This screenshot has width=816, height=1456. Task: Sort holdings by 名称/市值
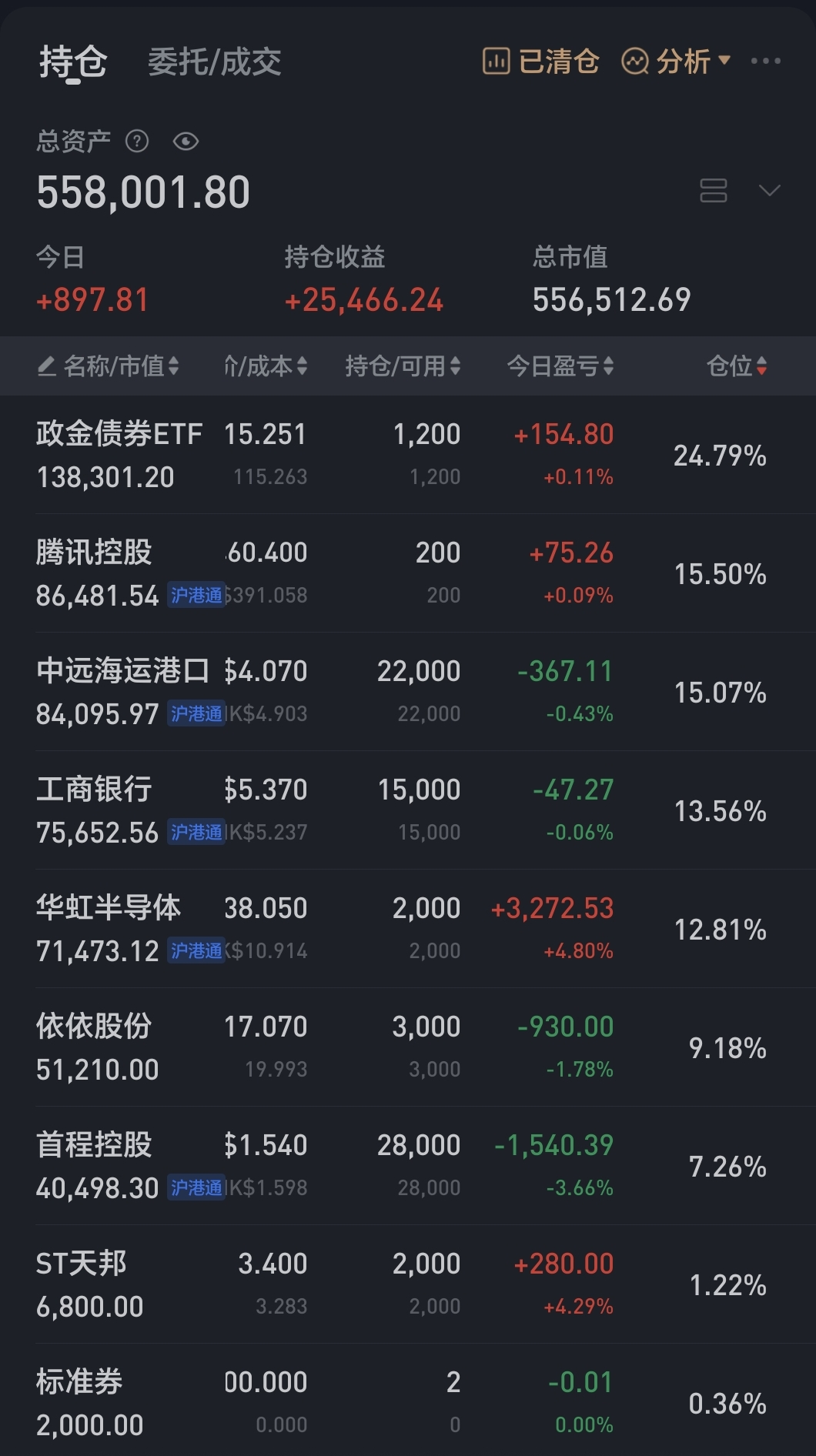pos(109,366)
